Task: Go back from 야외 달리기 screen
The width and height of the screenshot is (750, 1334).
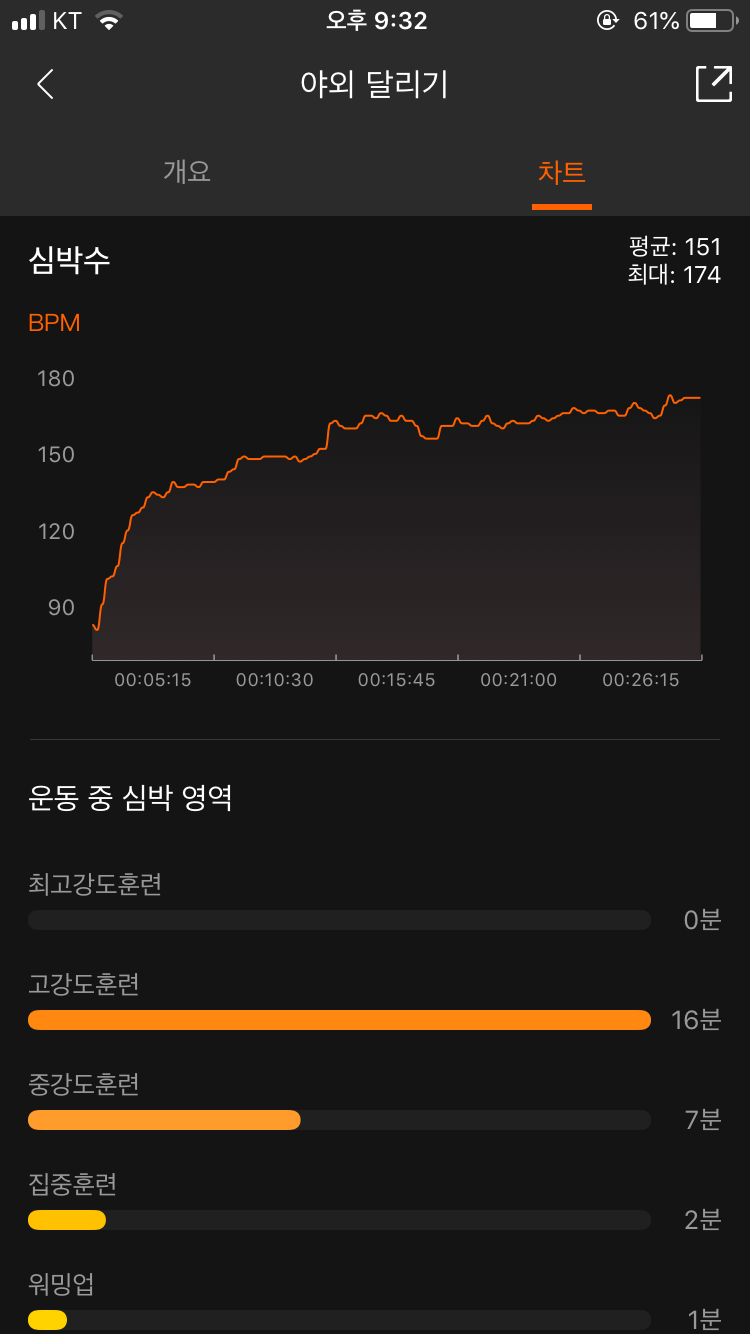Action: tap(45, 84)
